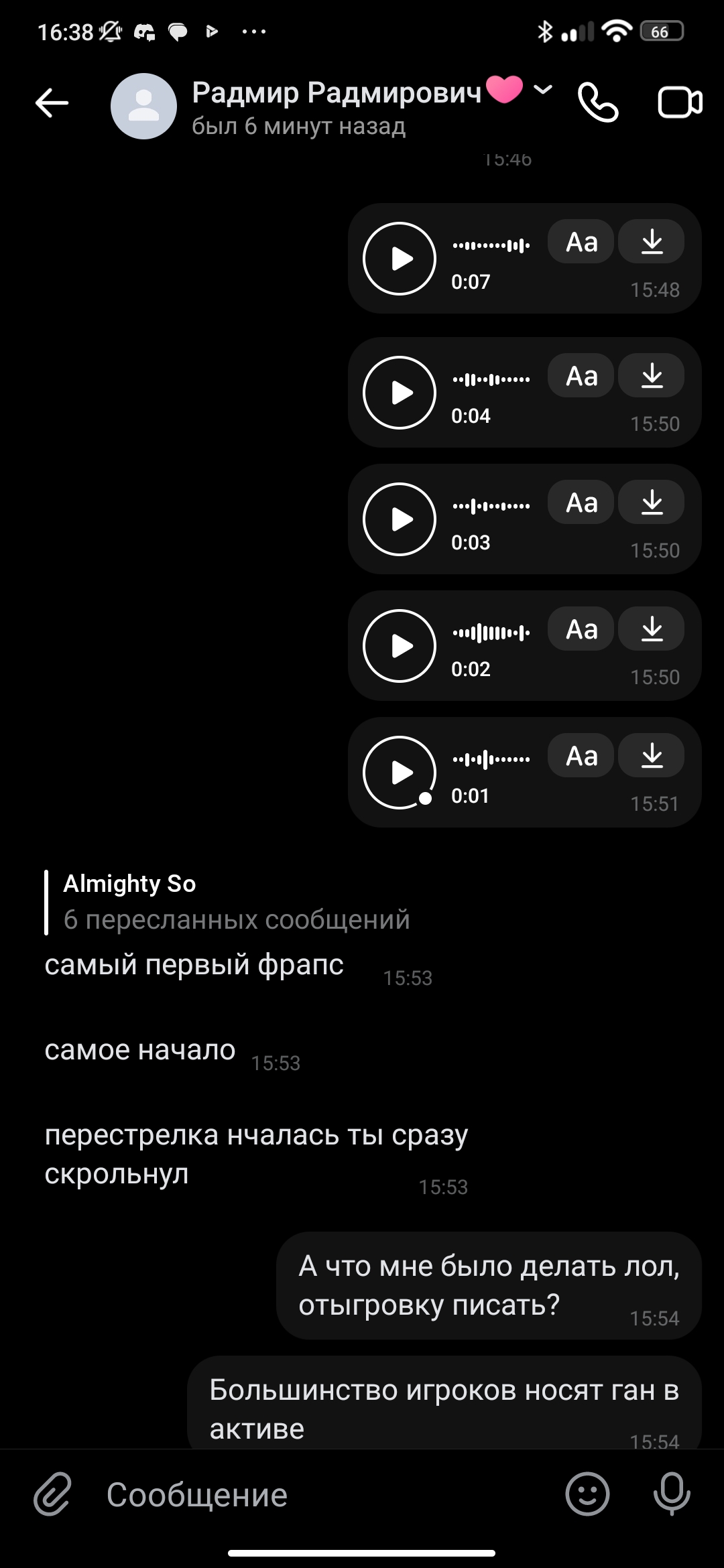
Task: Download the 0:02 voice message
Action: click(x=652, y=629)
